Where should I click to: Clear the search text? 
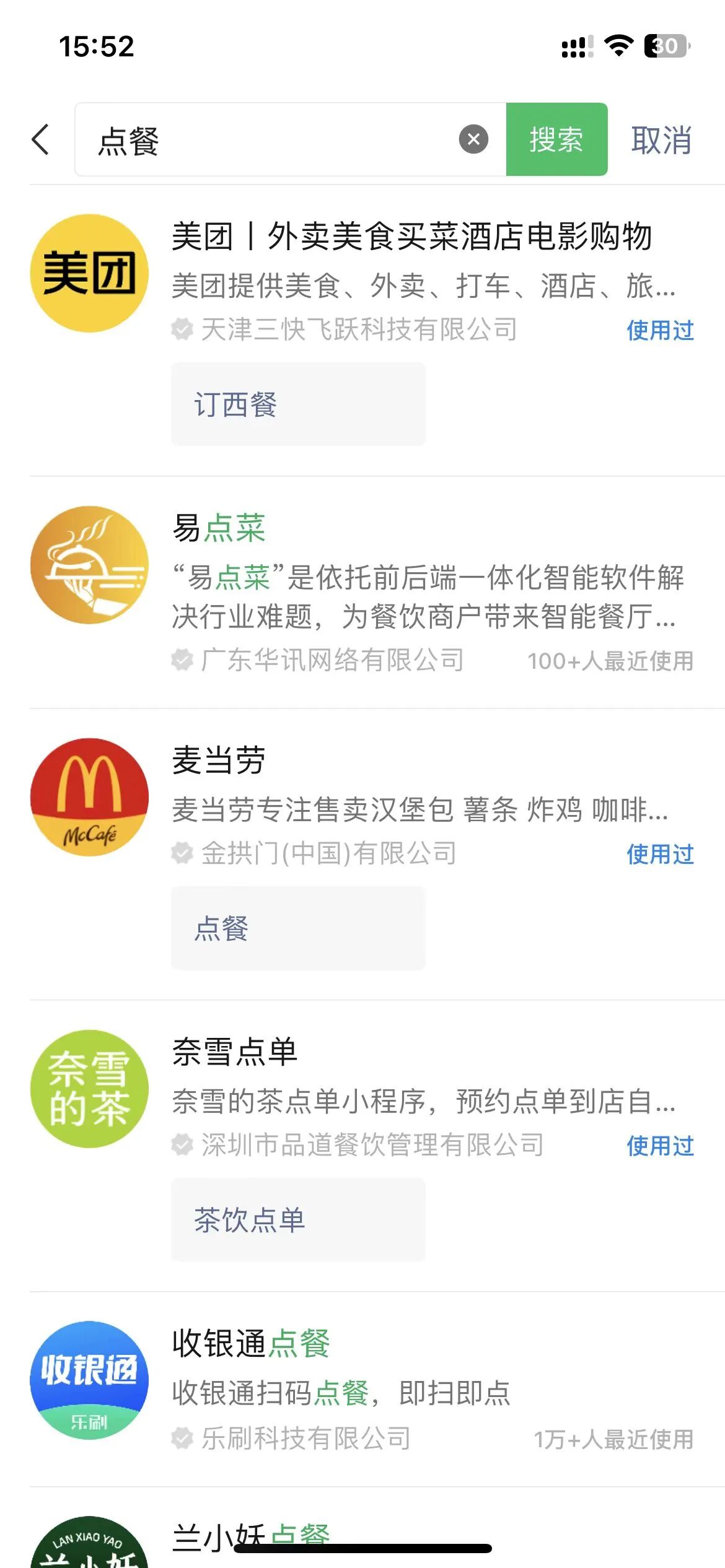tap(473, 139)
